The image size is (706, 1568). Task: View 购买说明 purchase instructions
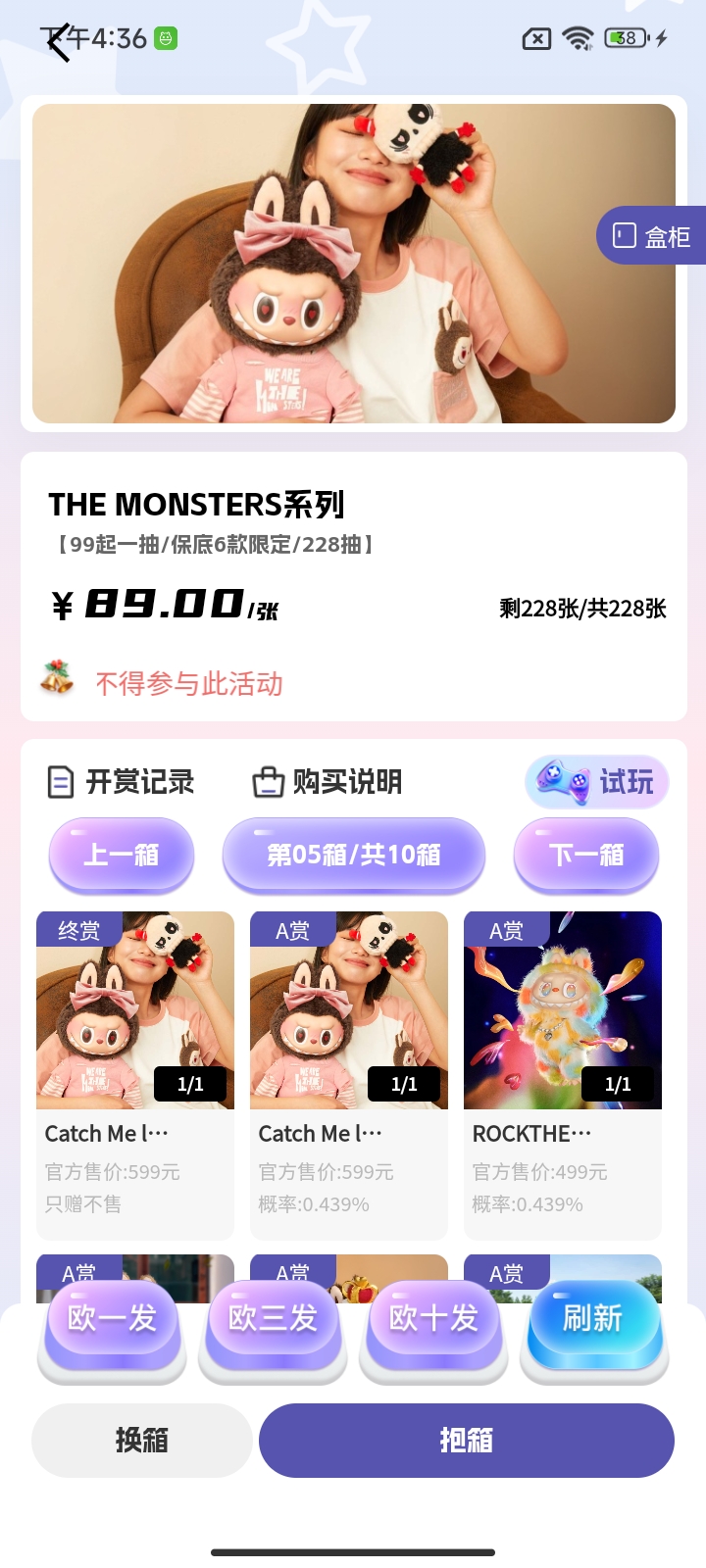pos(328,782)
